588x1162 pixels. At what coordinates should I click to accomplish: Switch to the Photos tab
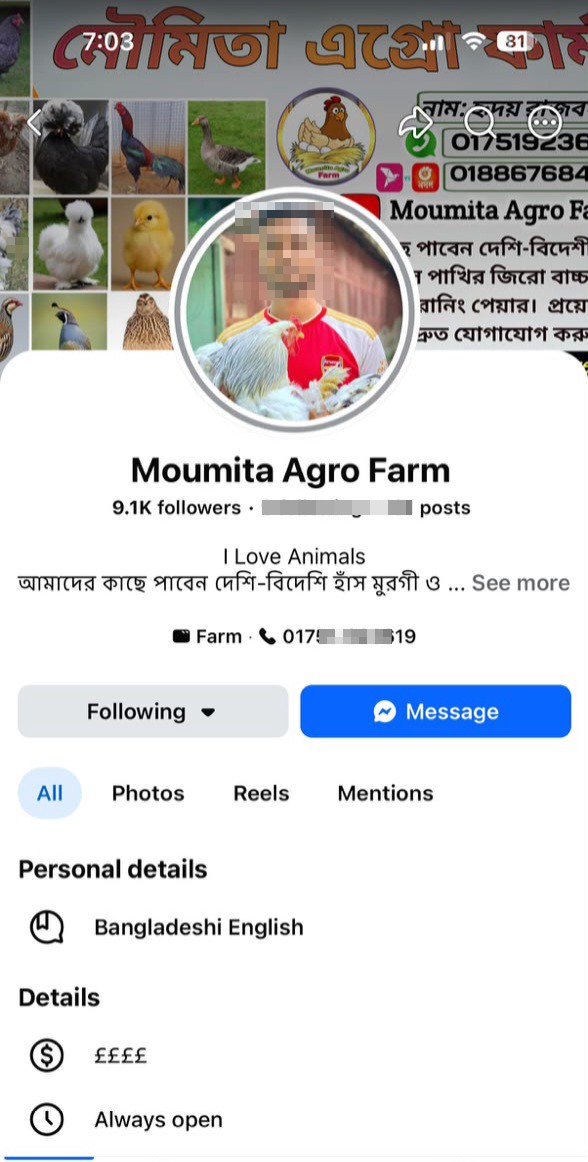point(148,793)
